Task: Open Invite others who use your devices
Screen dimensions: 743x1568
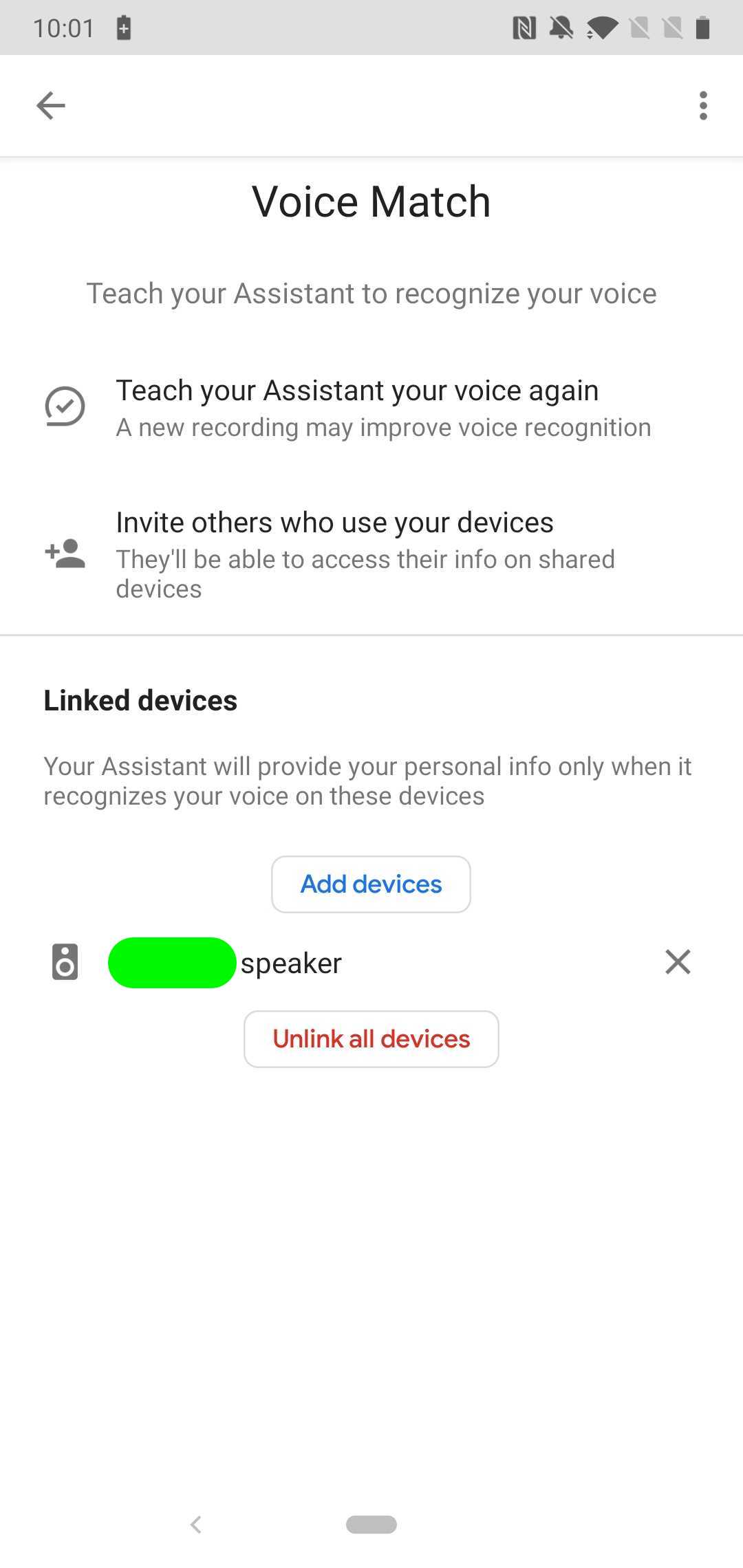Action: click(335, 521)
